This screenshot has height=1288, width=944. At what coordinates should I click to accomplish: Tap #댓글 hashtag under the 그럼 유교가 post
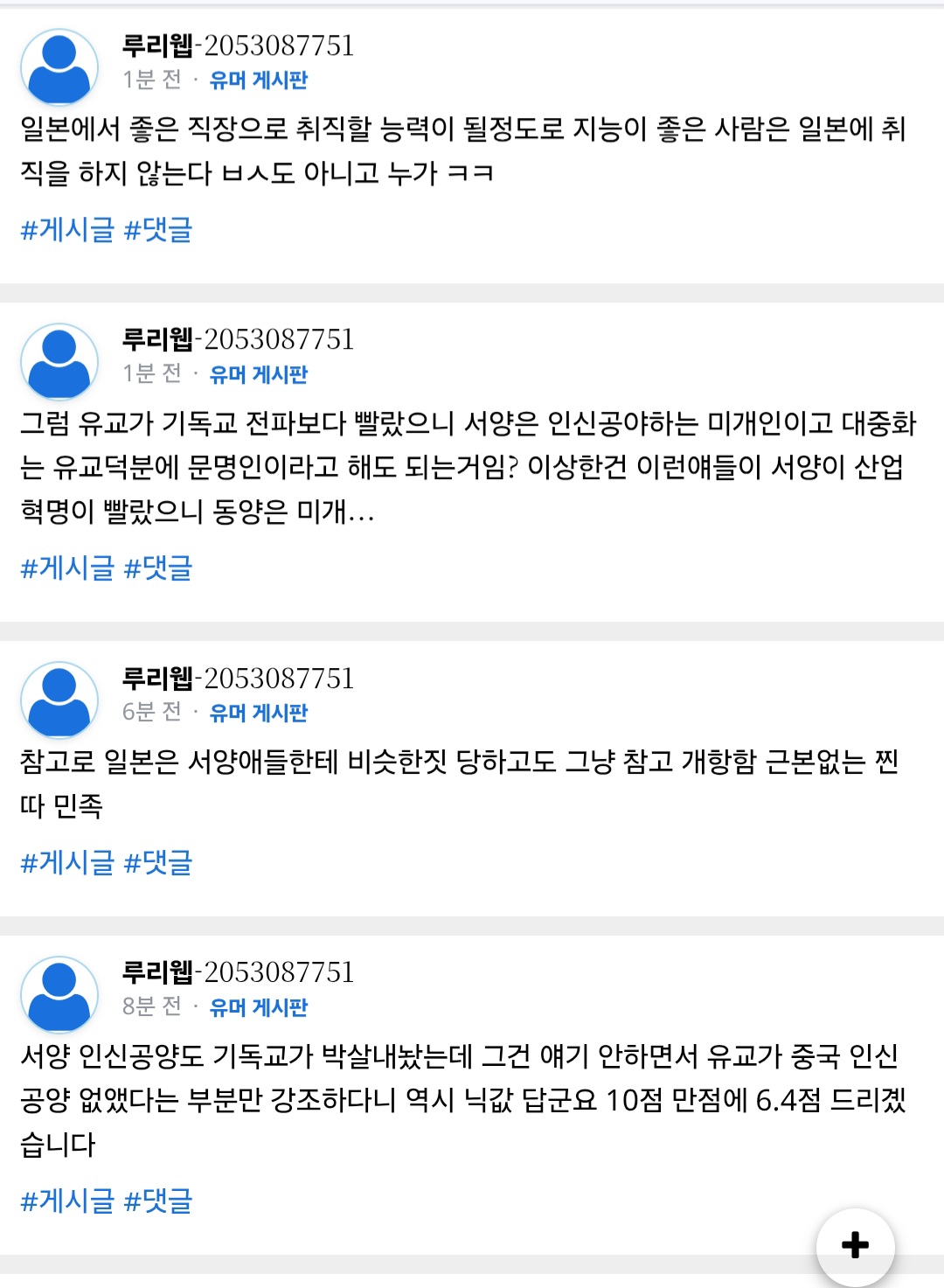pyautogui.click(x=158, y=568)
